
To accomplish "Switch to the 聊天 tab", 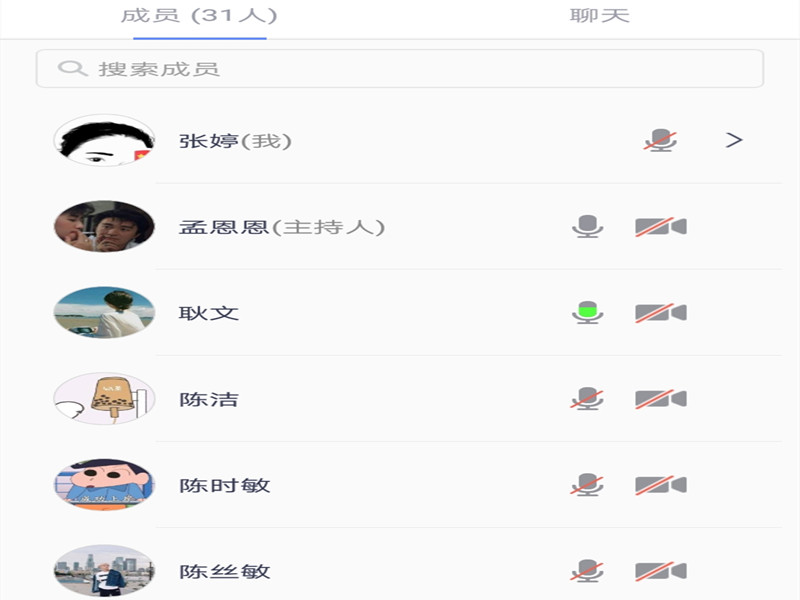I will tap(600, 16).
